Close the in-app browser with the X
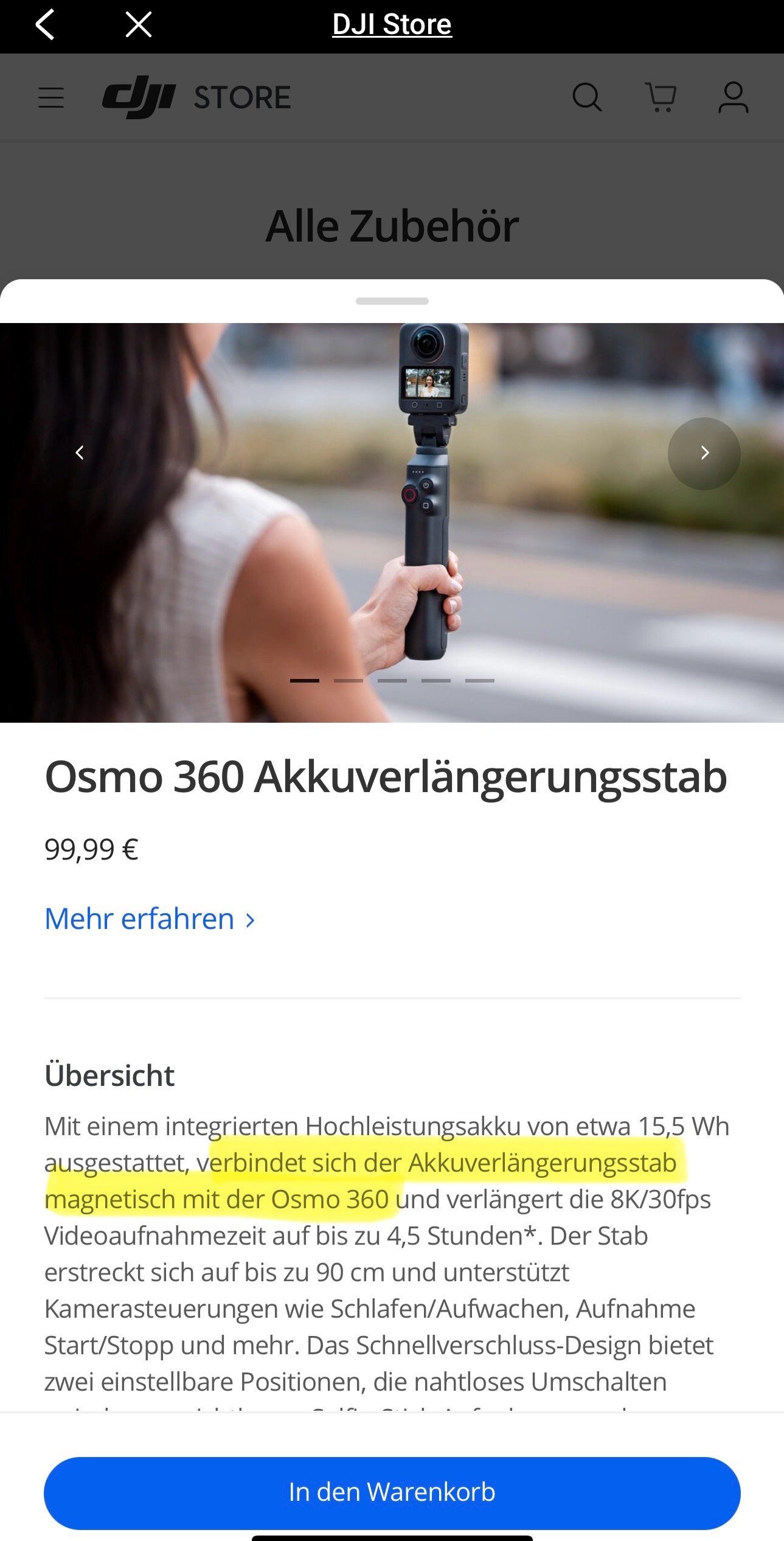Viewport: 784px width, 1541px height. pos(139,25)
